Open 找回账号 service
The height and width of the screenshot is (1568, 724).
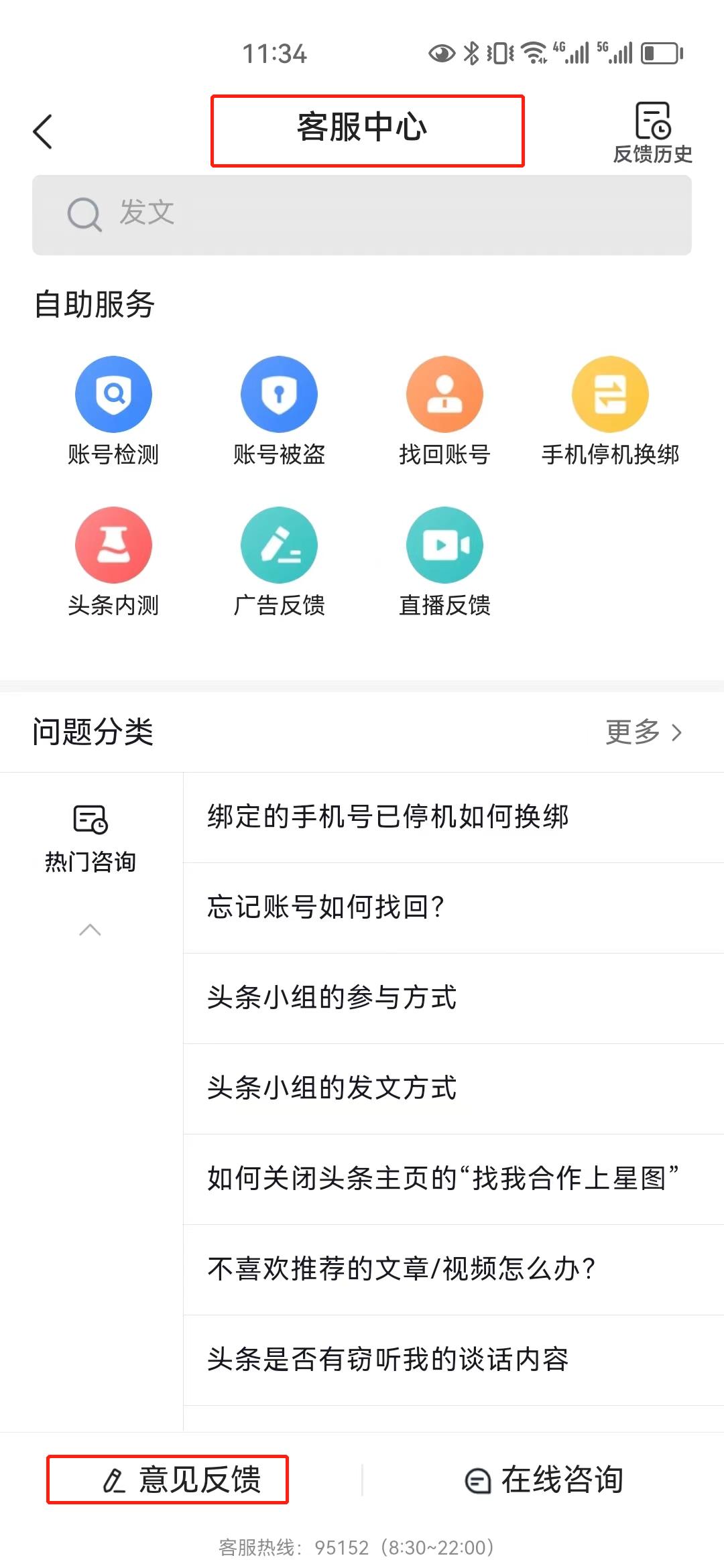[444, 394]
